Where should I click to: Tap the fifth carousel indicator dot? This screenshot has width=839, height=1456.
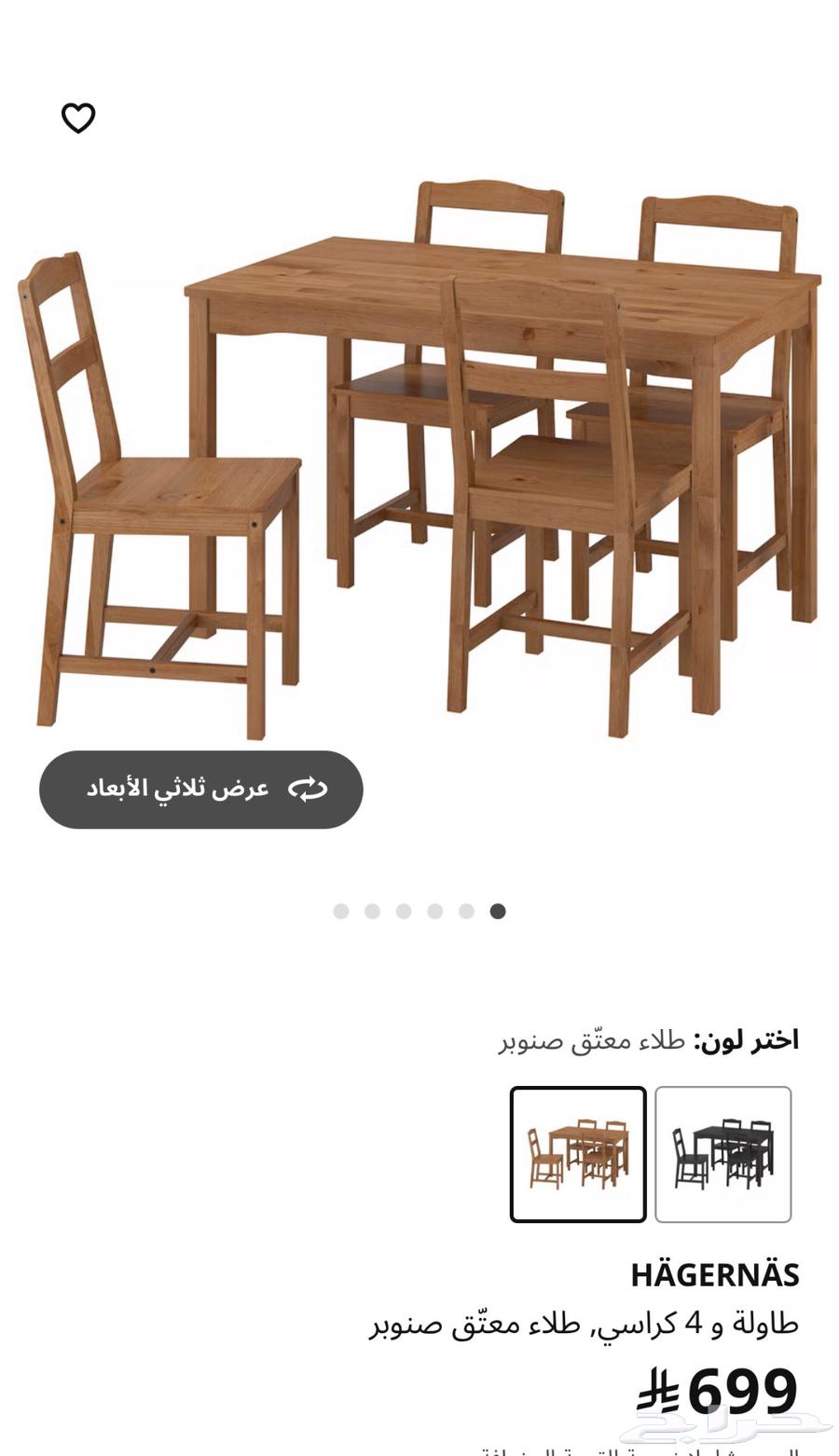point(466,911)
